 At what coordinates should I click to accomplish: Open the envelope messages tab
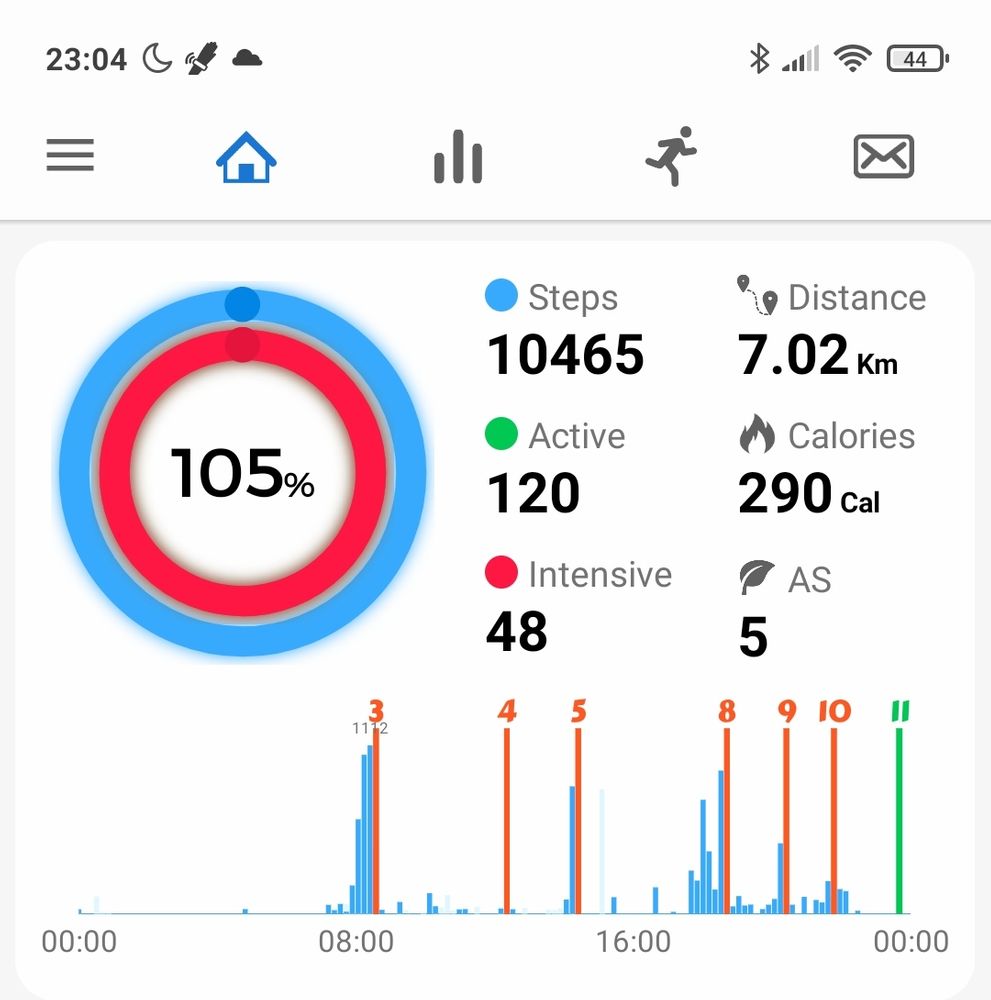883,156
